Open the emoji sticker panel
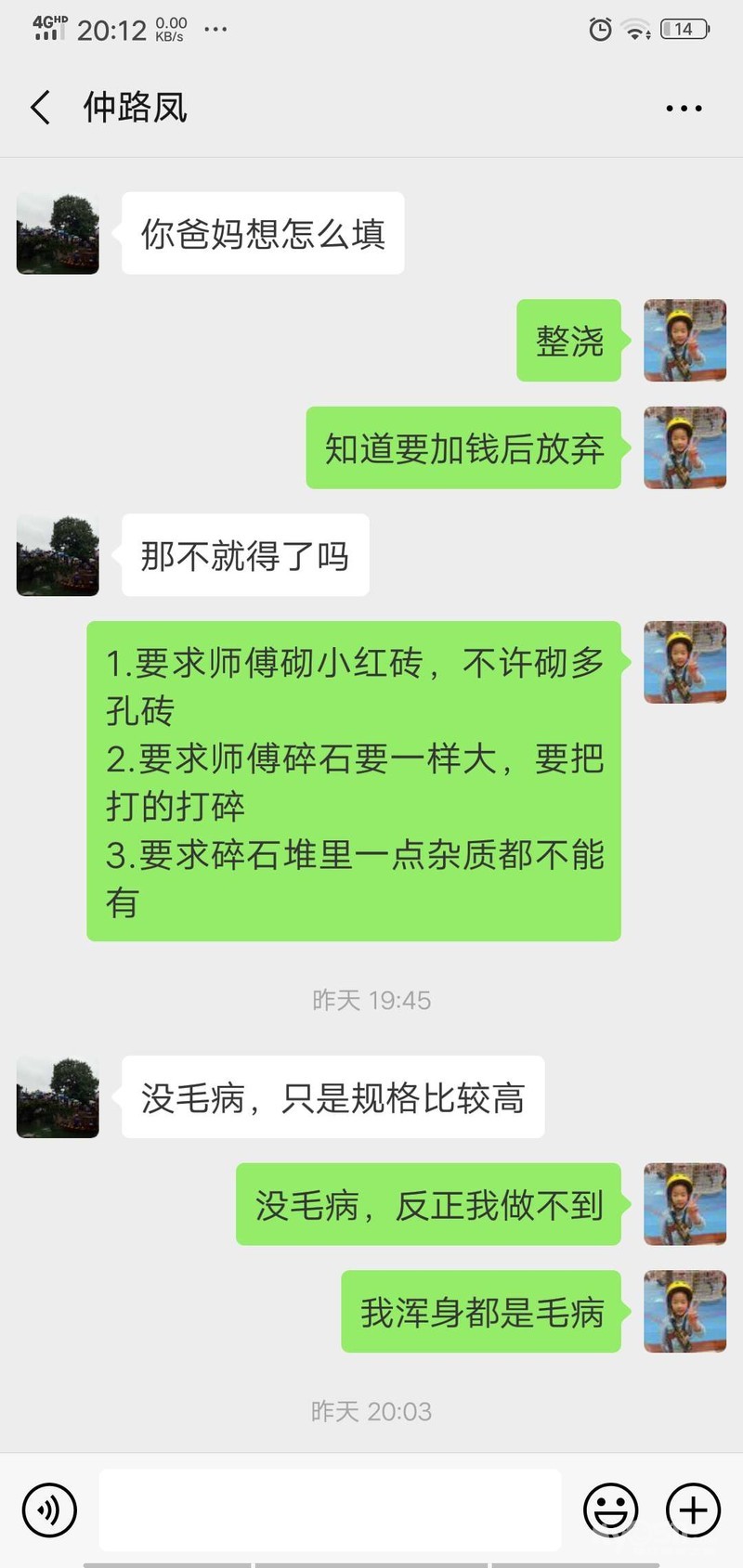 point(610,1510)
